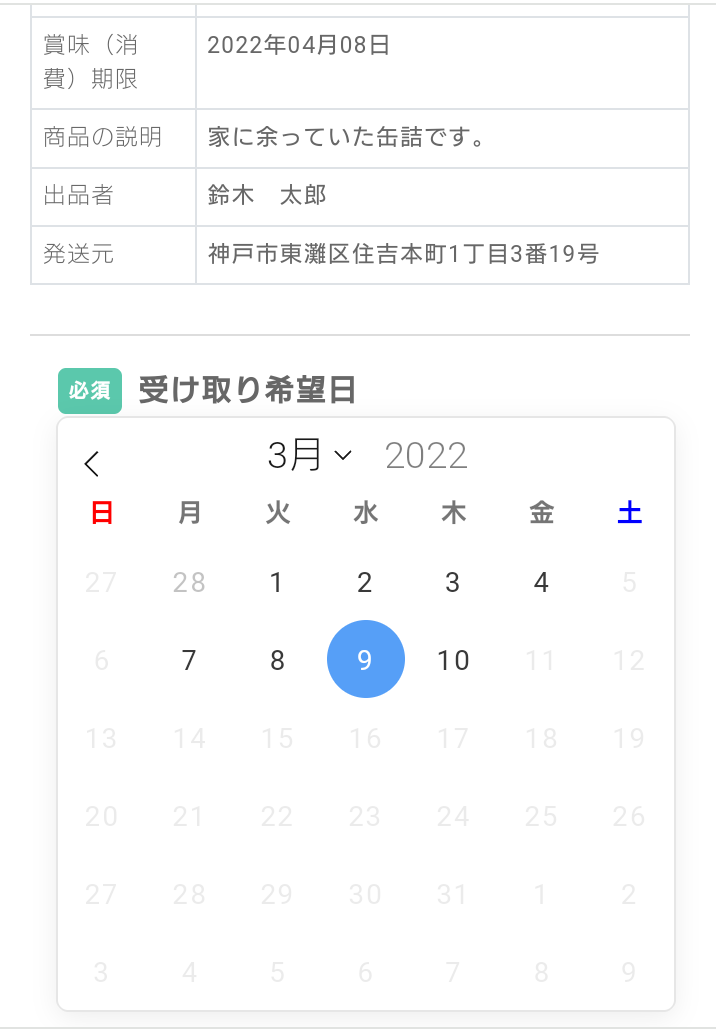
Task: Open the 3月 month dropdown
Action: click(309, 456)
